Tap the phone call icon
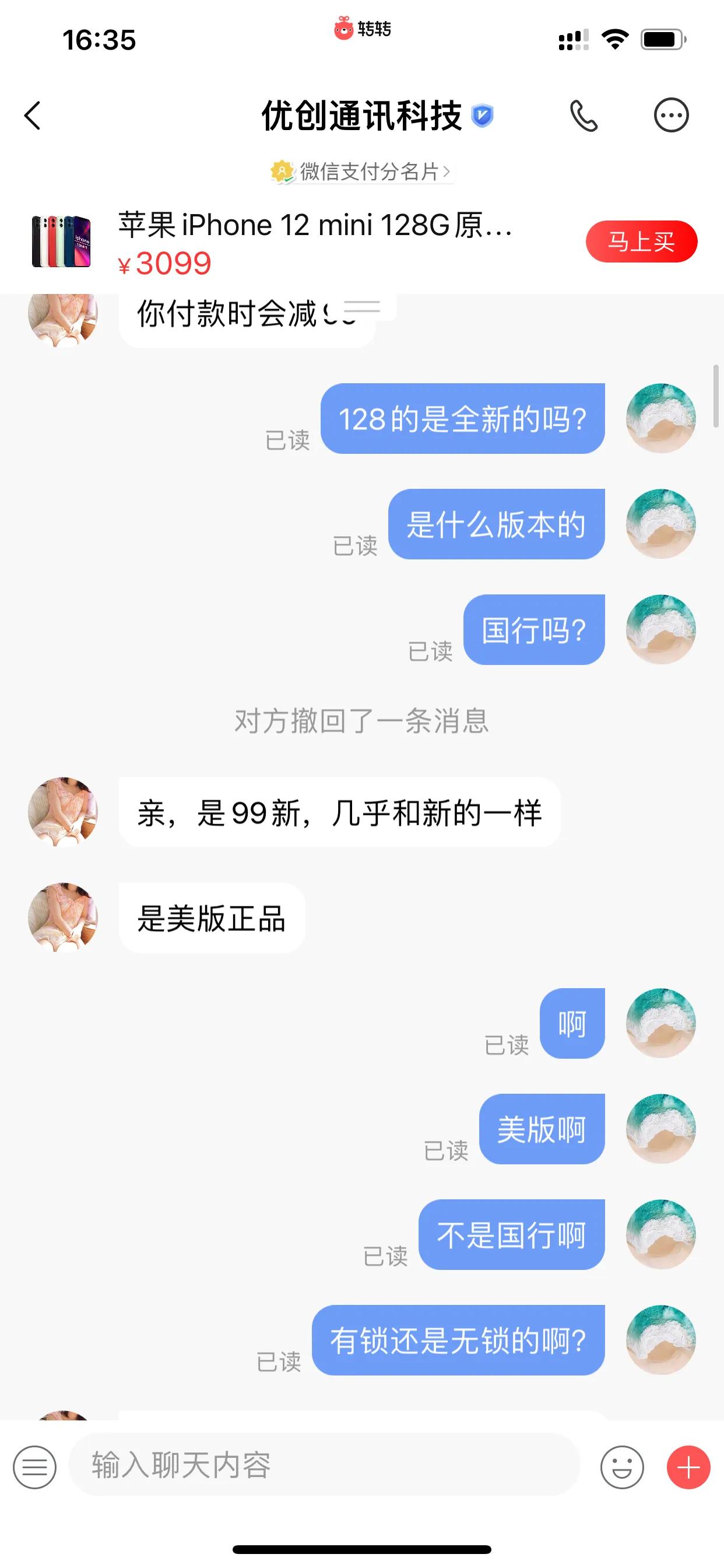 [x=585, y=117]
